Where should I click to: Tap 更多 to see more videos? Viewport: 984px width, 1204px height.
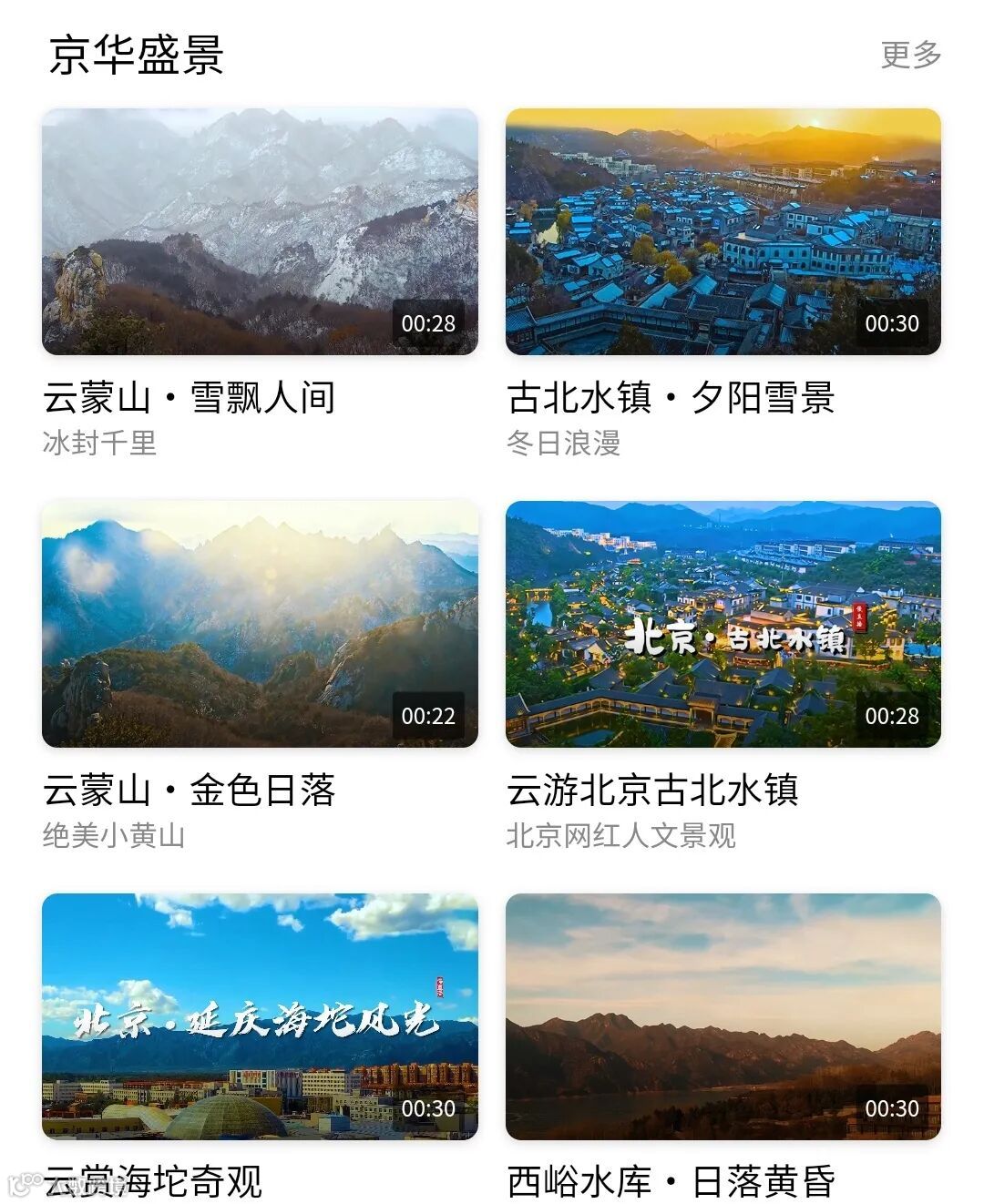pos(910,55)
